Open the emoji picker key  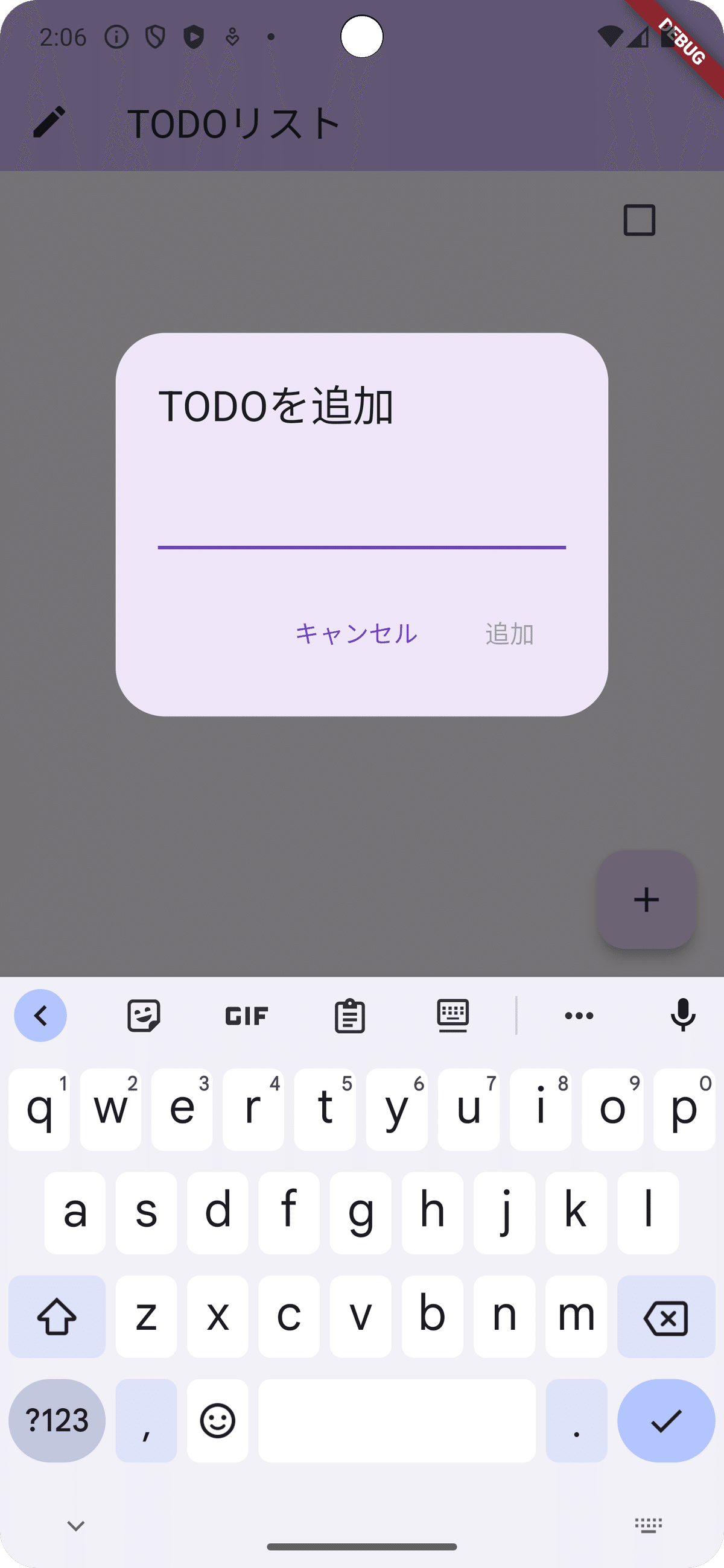click(x=217, y=1420)
